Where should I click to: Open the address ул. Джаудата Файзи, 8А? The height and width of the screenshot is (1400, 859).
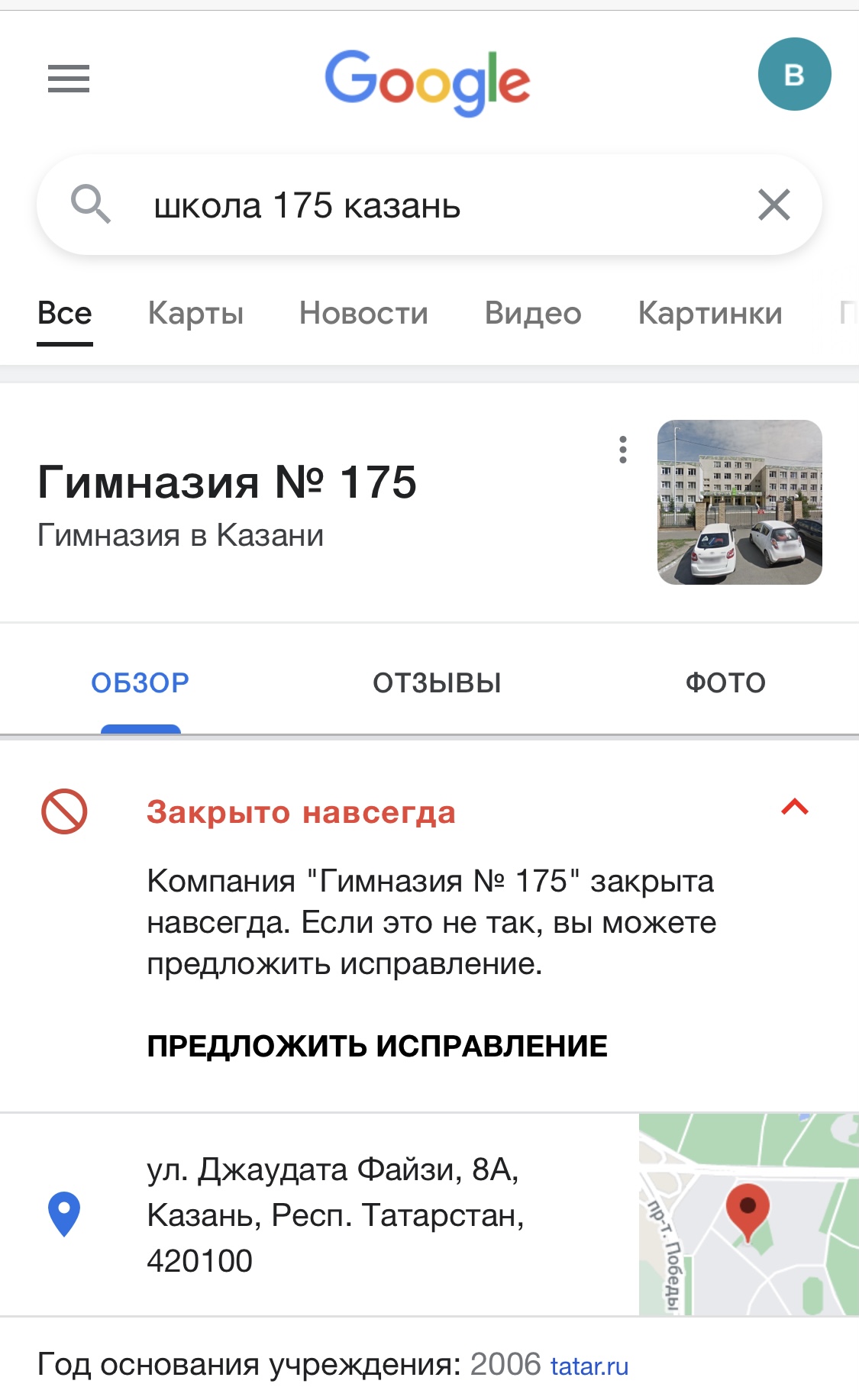pos(334,1215)
